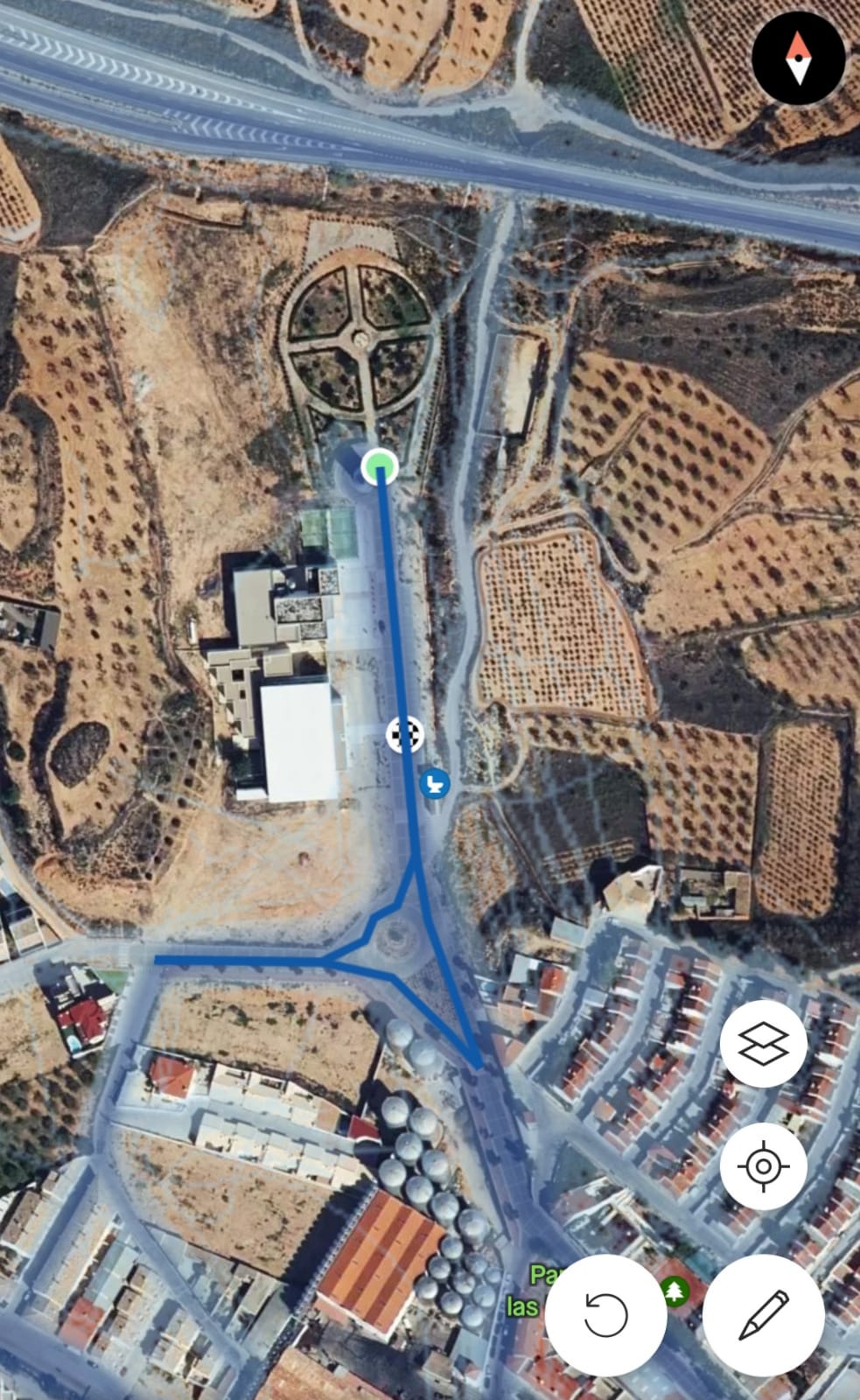Open the green tree park marker
The width and height of the screenshot is (860, 1400).
(x=675, y=1291)
